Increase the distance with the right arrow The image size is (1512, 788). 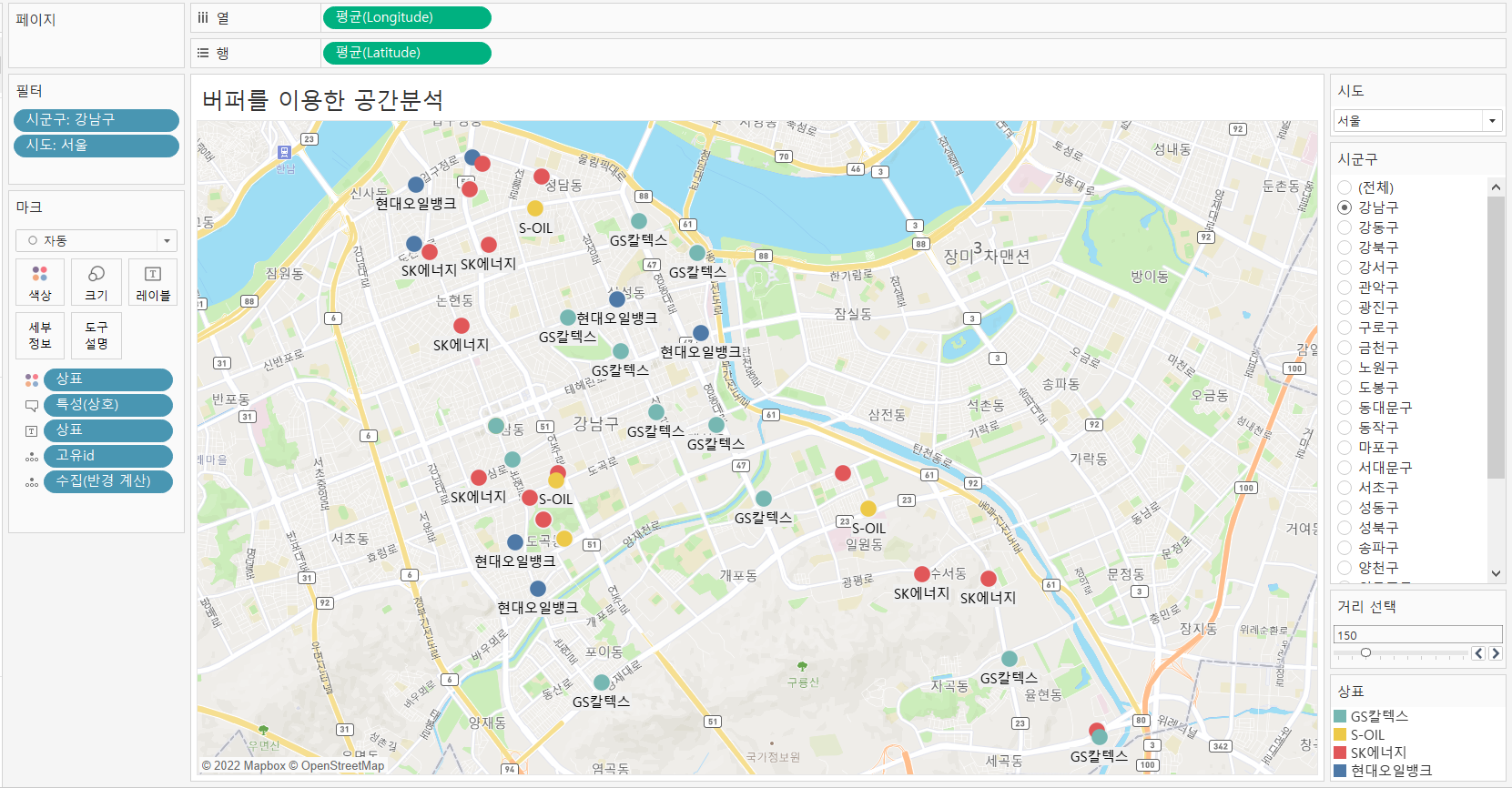pos(1495,653)
